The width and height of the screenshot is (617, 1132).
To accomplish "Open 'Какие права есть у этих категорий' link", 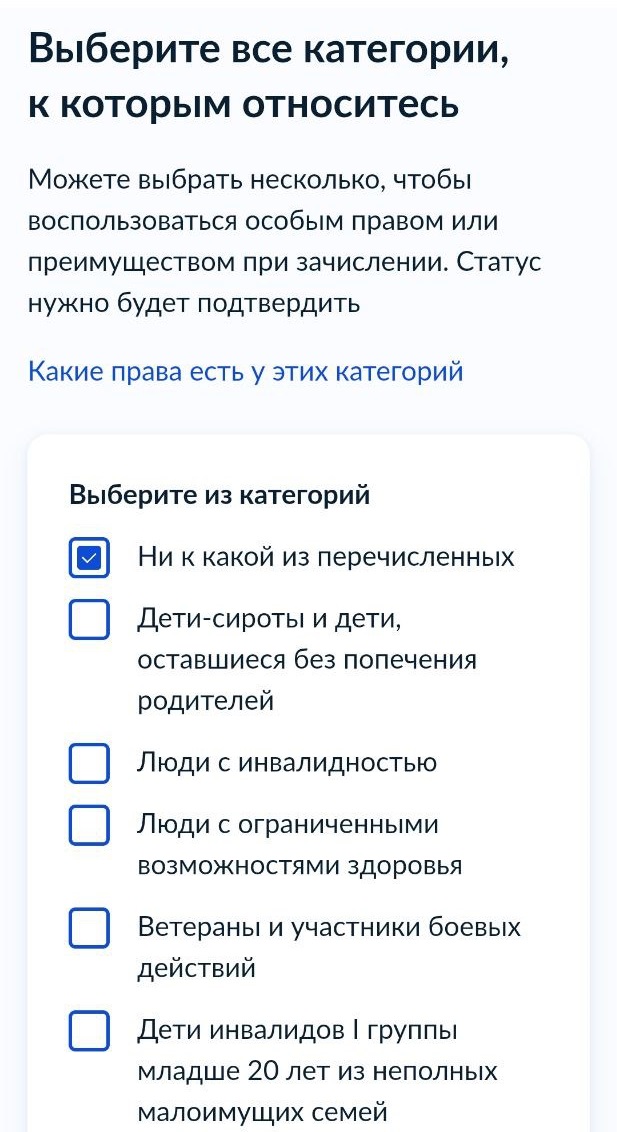I will pyautogui.click(x=246, y=373).
